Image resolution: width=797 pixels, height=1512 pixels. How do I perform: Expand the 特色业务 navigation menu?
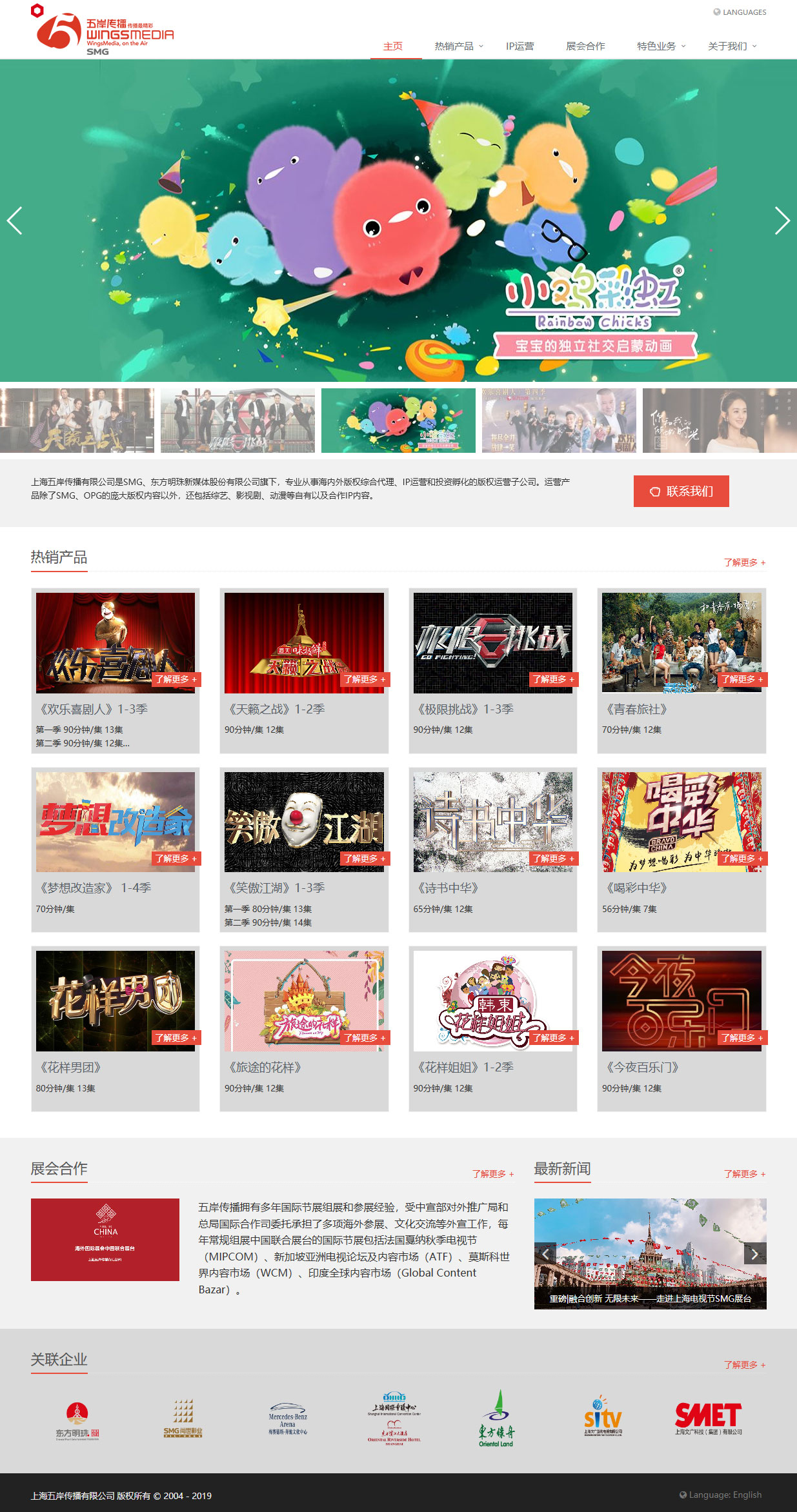click(x=661, y=46)
